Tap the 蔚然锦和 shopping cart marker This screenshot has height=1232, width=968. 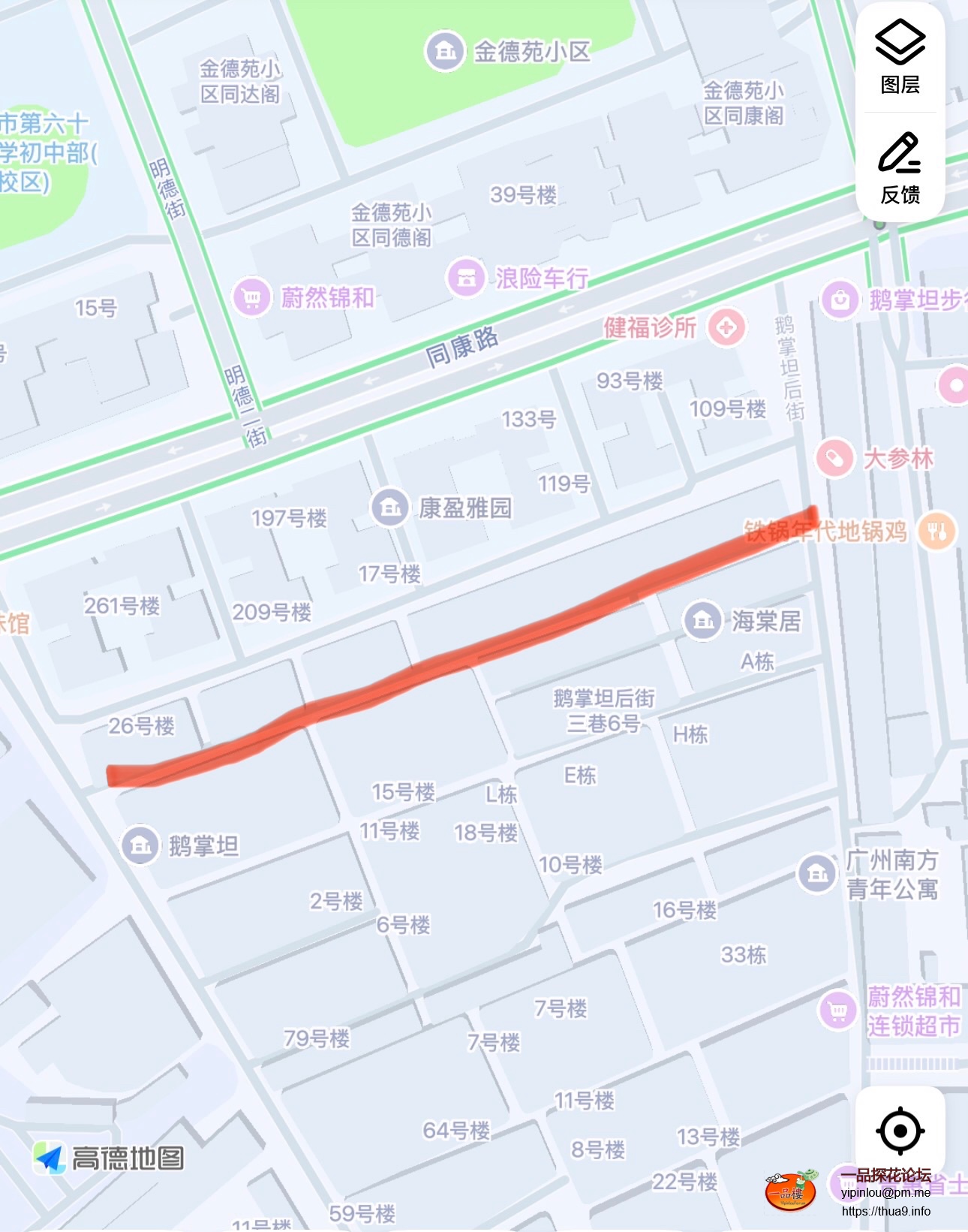pyautogui.click(x=251, y=298)
